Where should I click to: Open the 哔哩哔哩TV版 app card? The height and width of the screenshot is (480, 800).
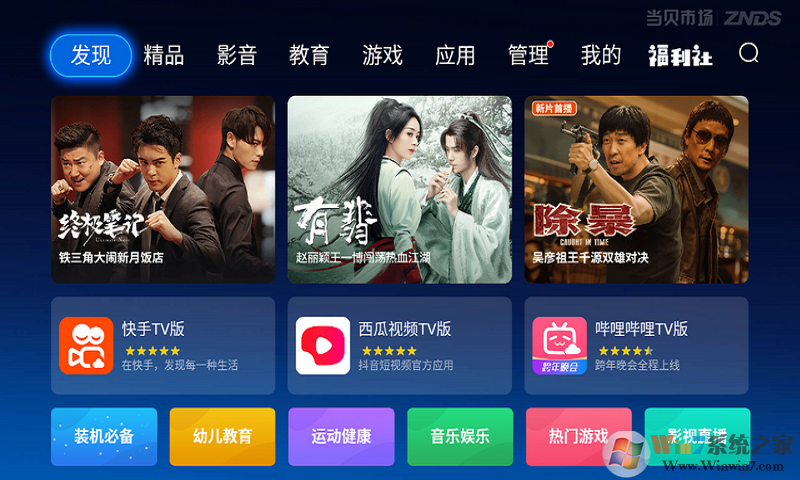pos(636,346)
